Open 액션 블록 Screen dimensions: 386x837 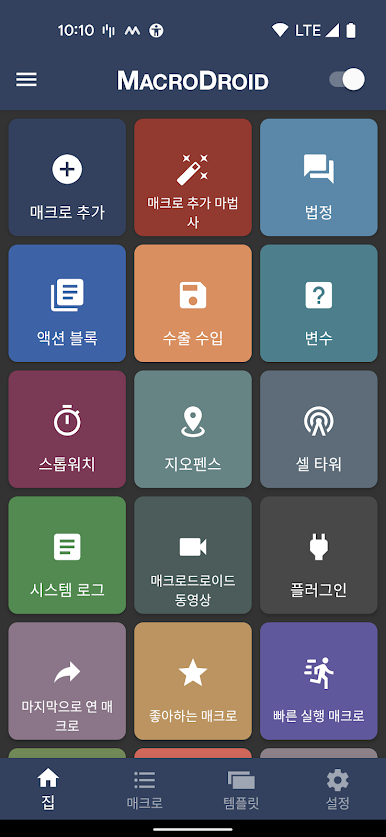click(x=67, y=303)
